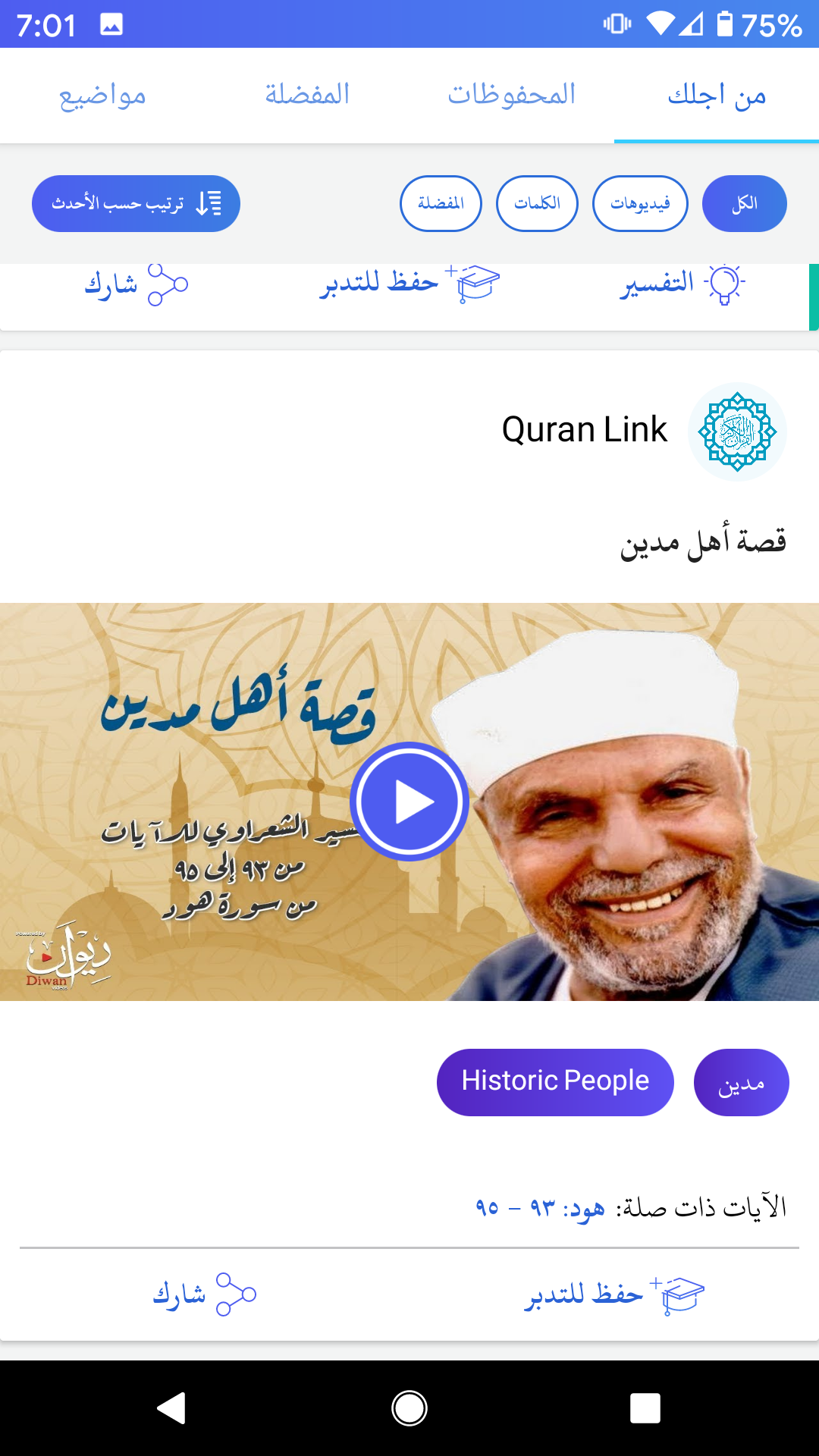Open the Historic People tag

(555, 1082)
